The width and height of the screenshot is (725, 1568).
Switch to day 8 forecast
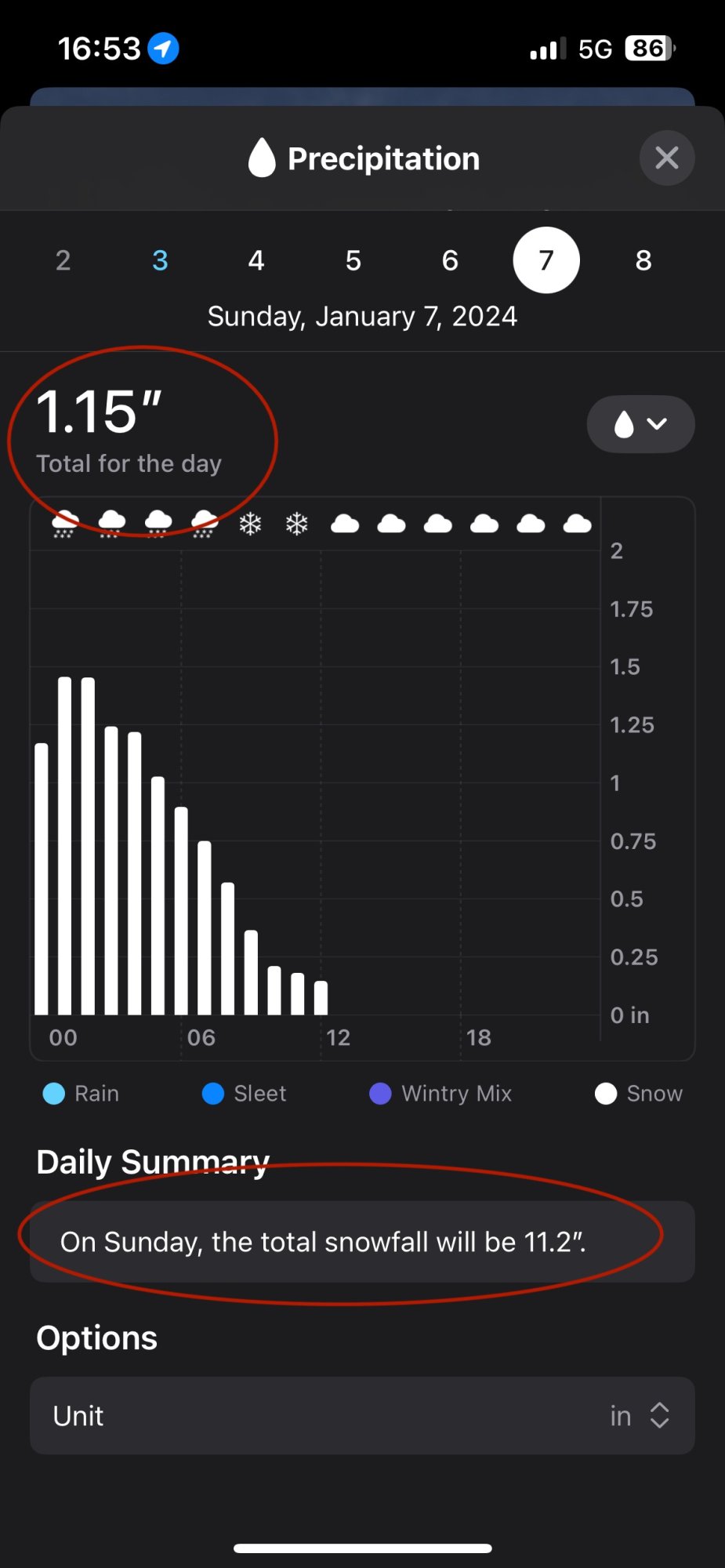(x=643, y=260)
